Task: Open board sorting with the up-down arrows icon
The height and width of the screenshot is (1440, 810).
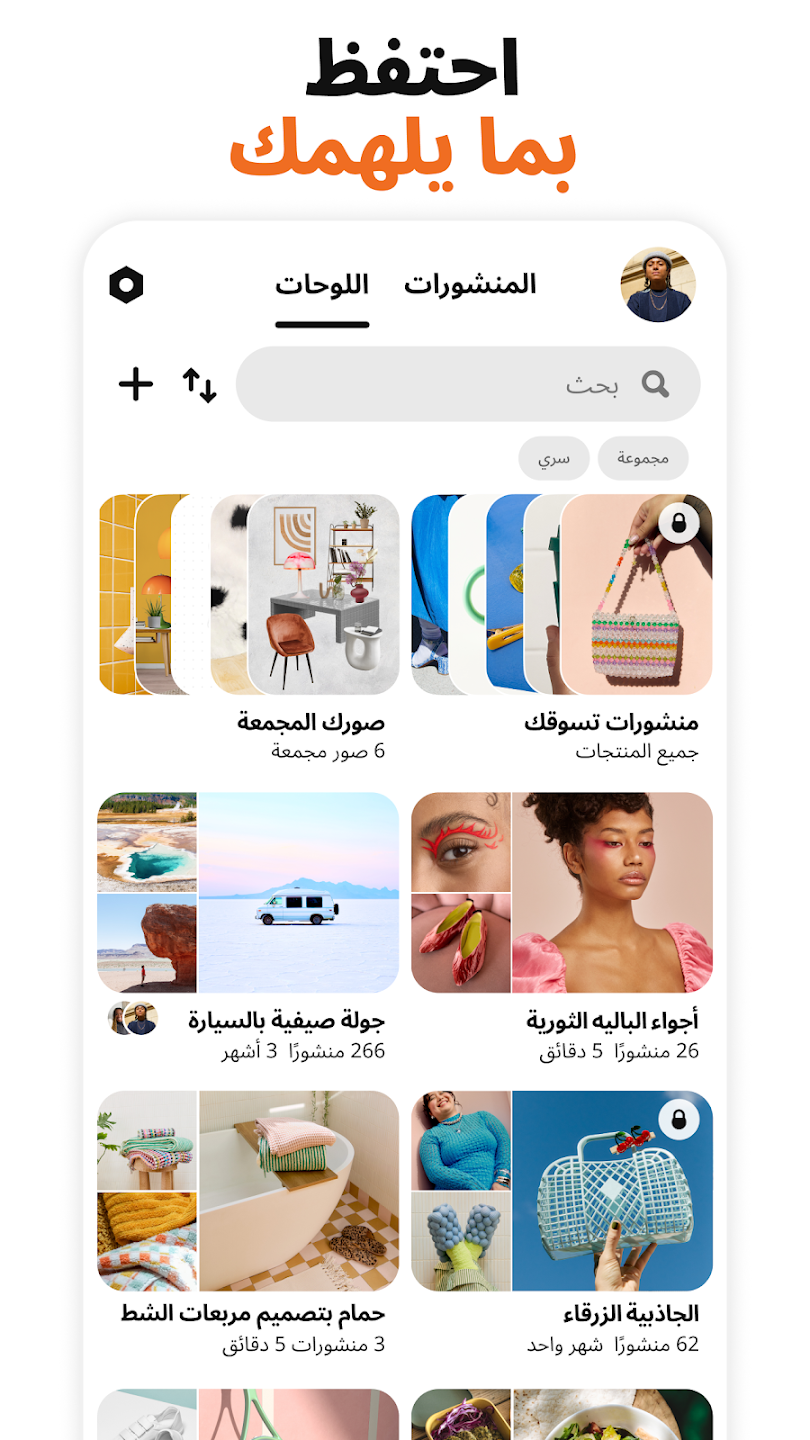Action: click(x=199, y=383)
